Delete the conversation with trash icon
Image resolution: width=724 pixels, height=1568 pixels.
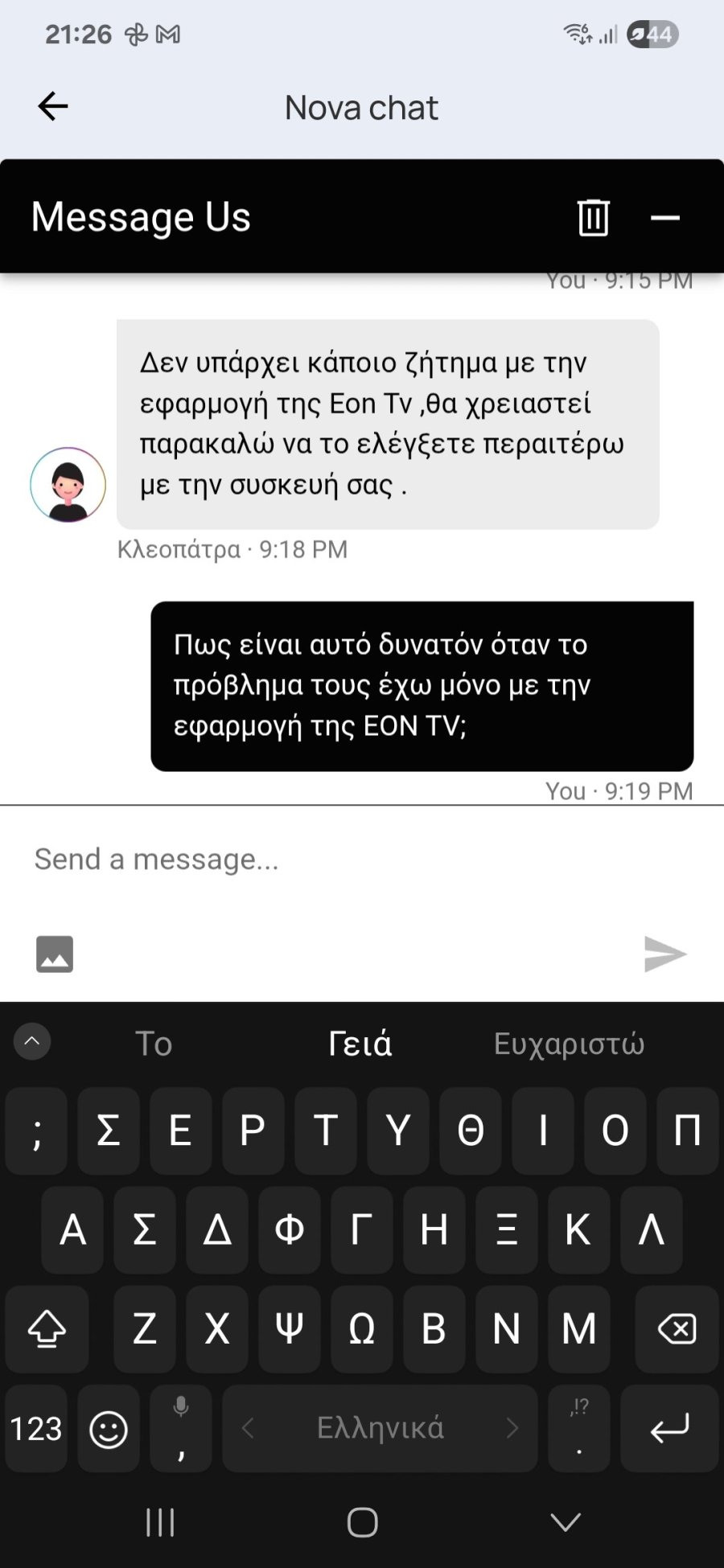click(x=593, y=217)
